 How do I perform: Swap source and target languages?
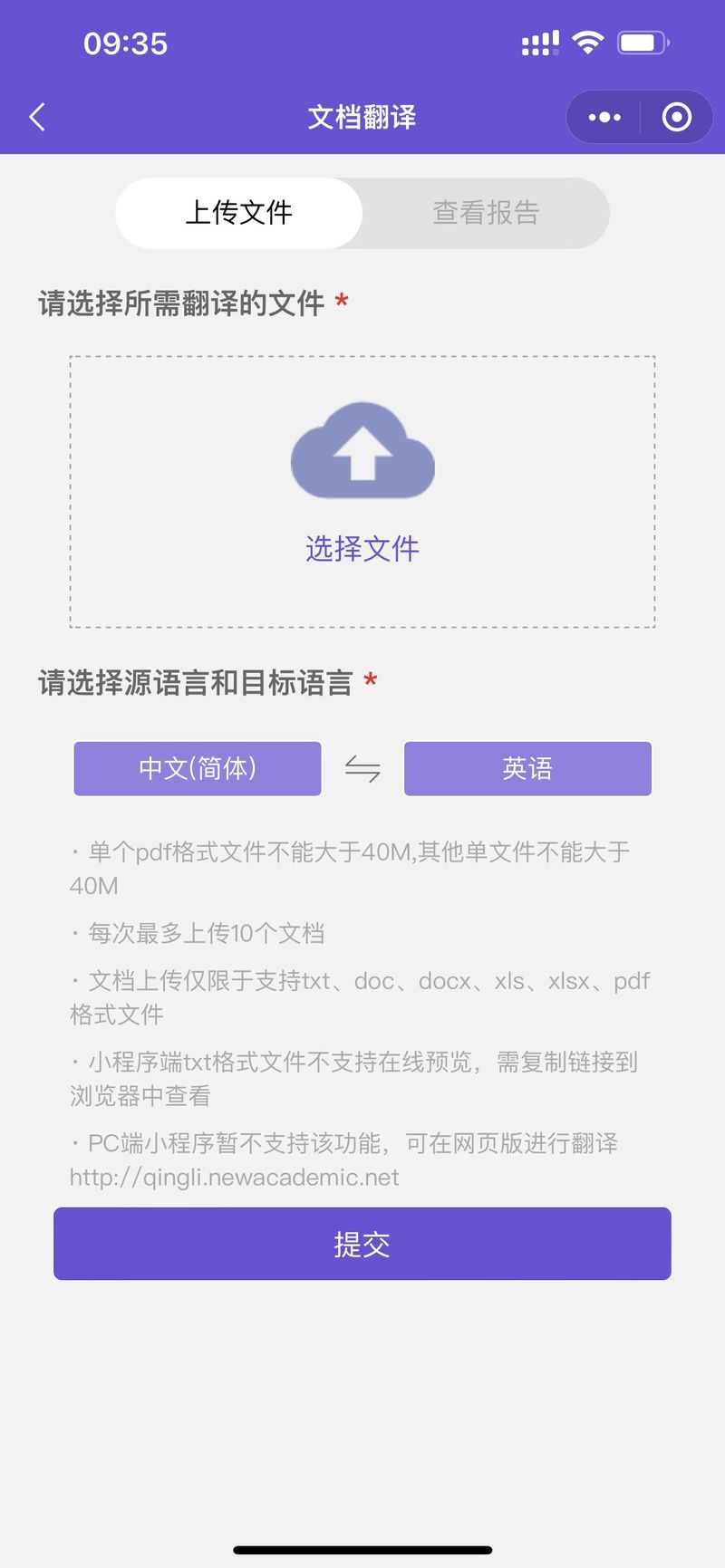[x=362, y=769]
